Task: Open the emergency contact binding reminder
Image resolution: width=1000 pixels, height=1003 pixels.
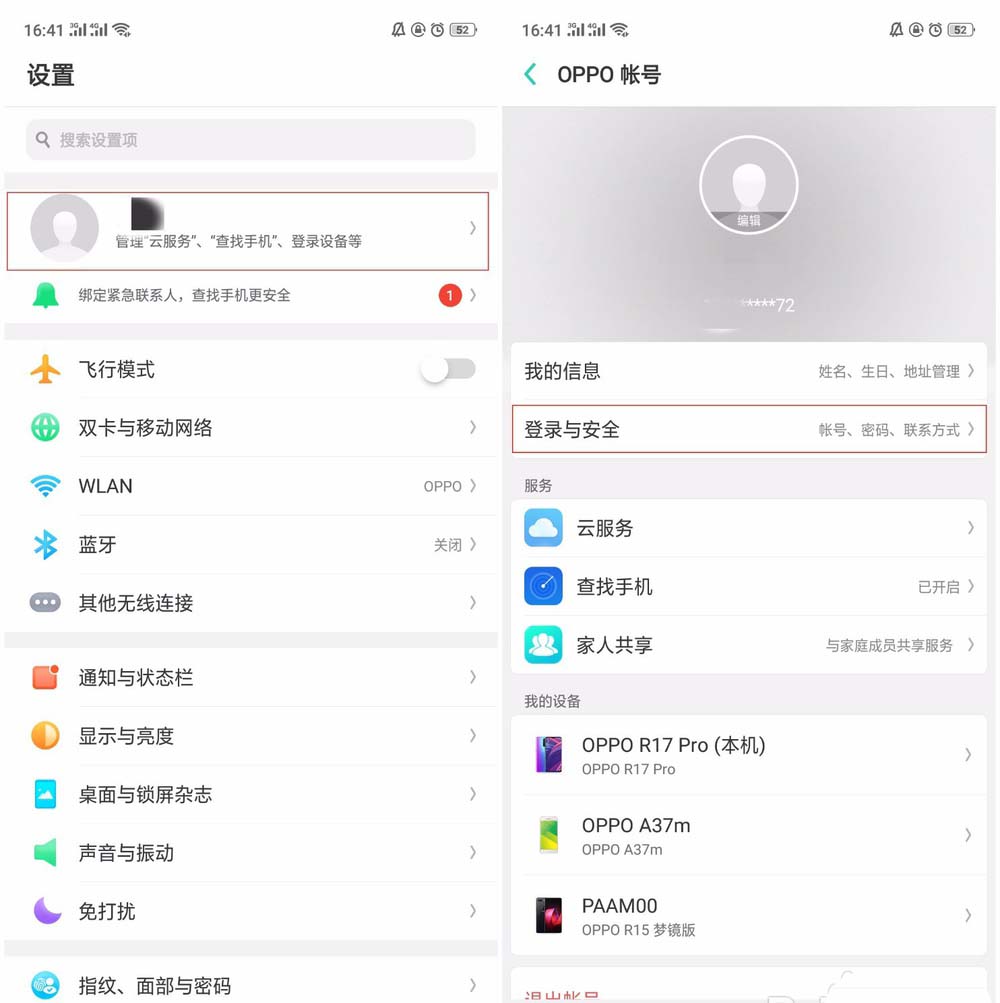Action: 250,296
